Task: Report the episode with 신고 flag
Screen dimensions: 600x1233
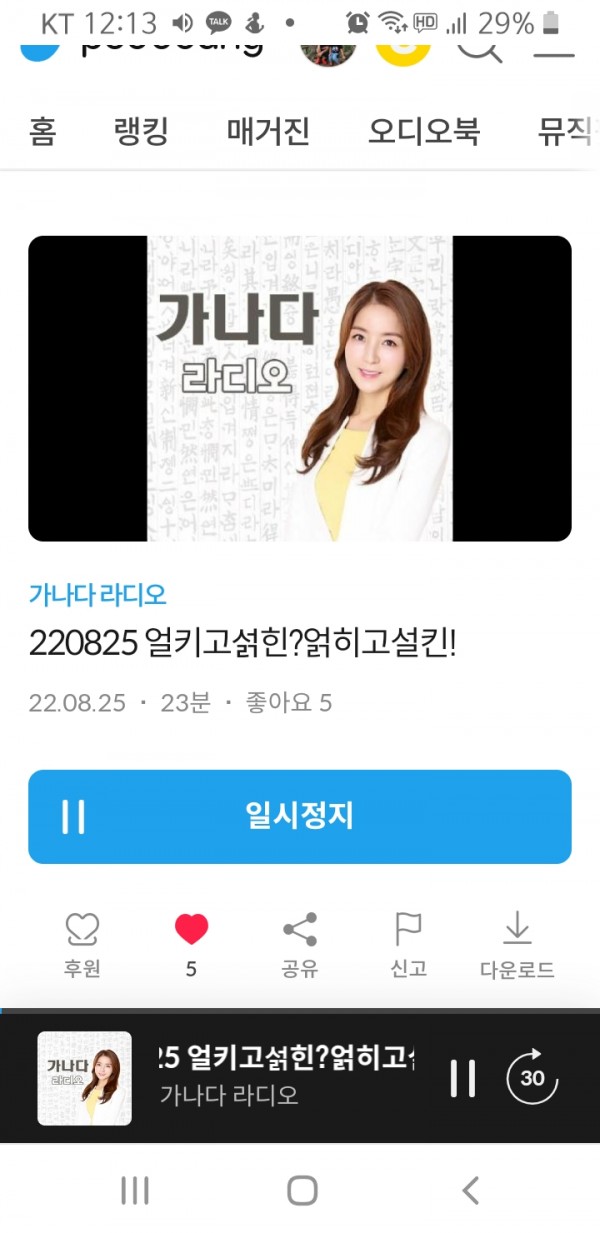Action: pyautogui.click(x=408, y=942)
